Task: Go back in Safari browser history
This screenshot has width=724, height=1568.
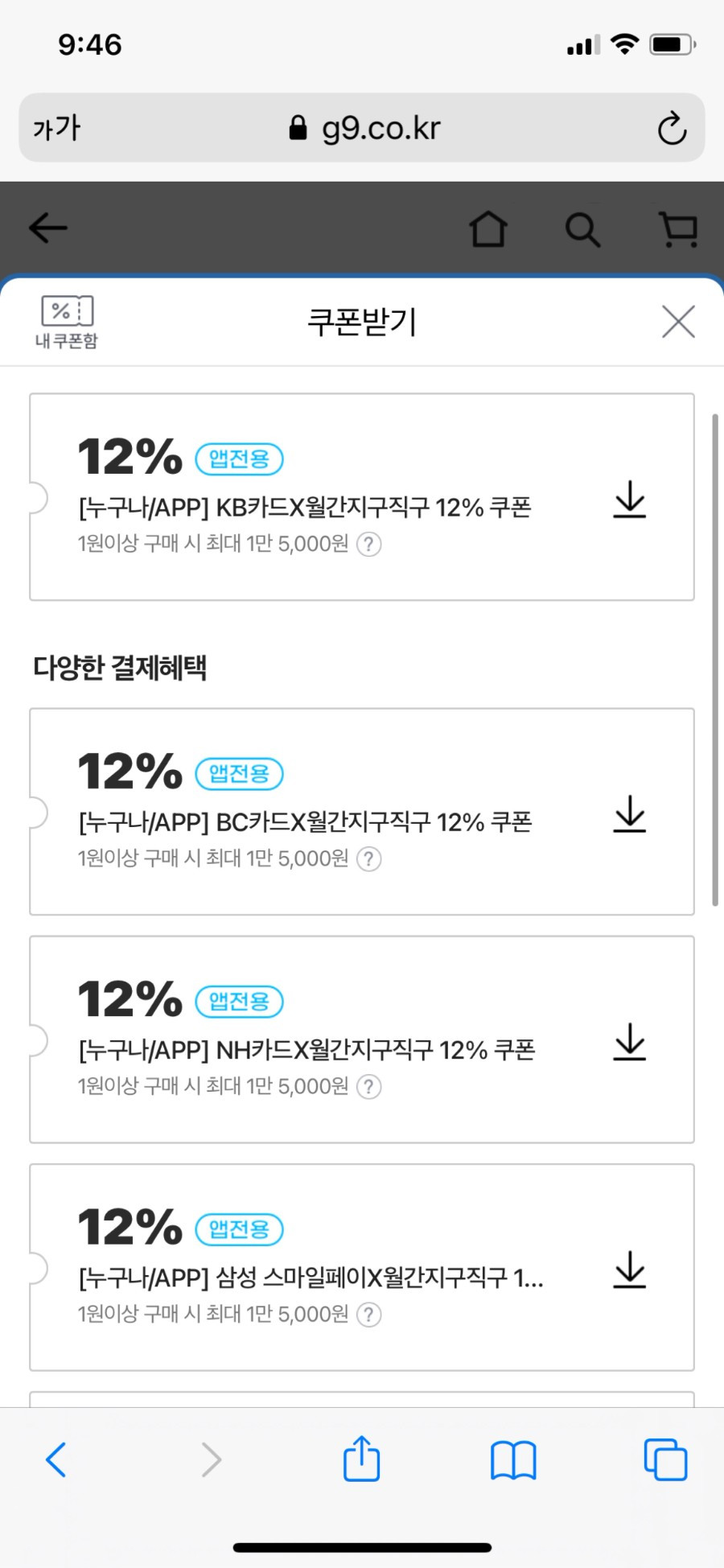Action: (56, 1459)
